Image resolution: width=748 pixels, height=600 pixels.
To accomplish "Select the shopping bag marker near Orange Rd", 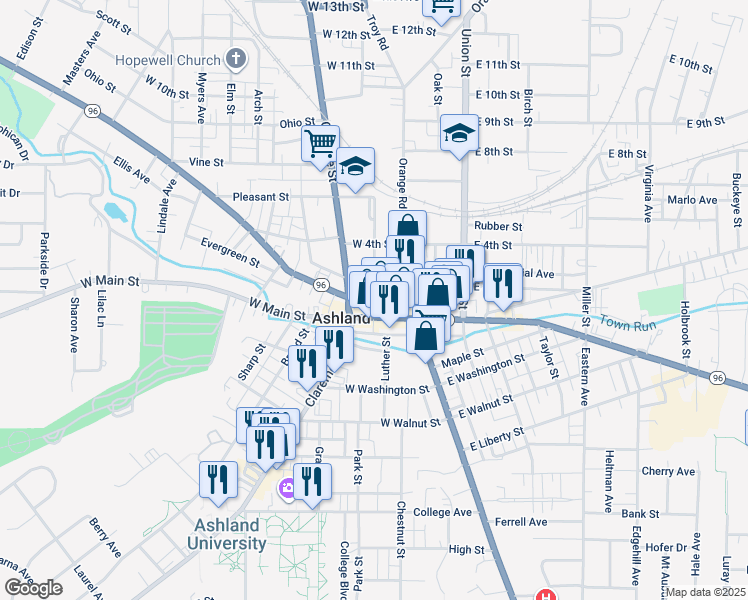I will tap(407, 228).
